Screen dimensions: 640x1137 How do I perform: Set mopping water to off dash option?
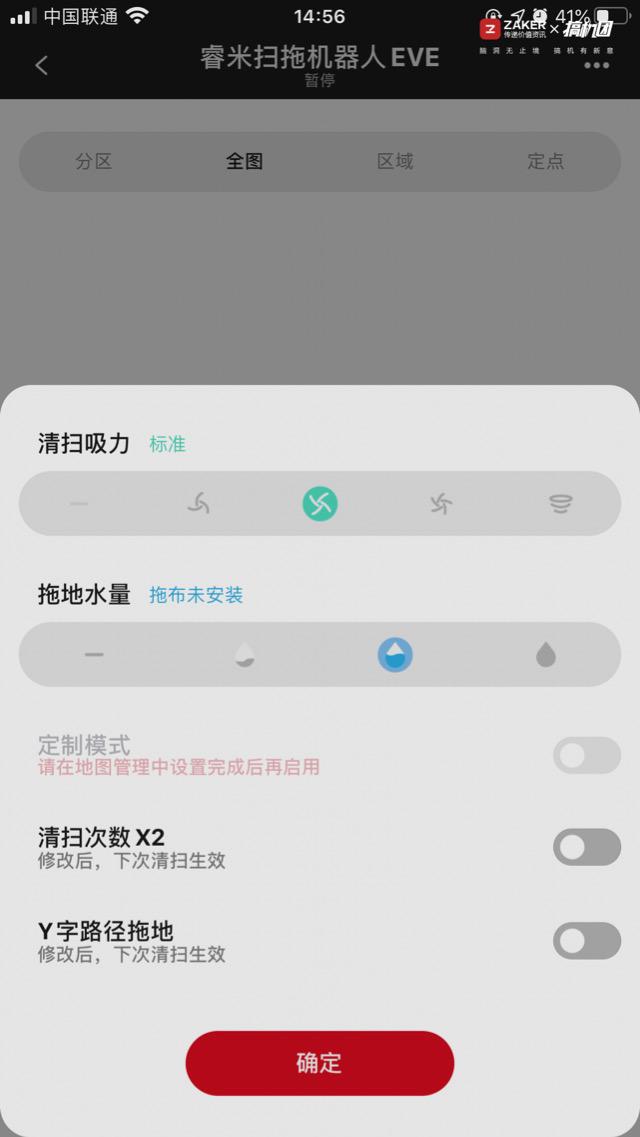tap(94, 655)
